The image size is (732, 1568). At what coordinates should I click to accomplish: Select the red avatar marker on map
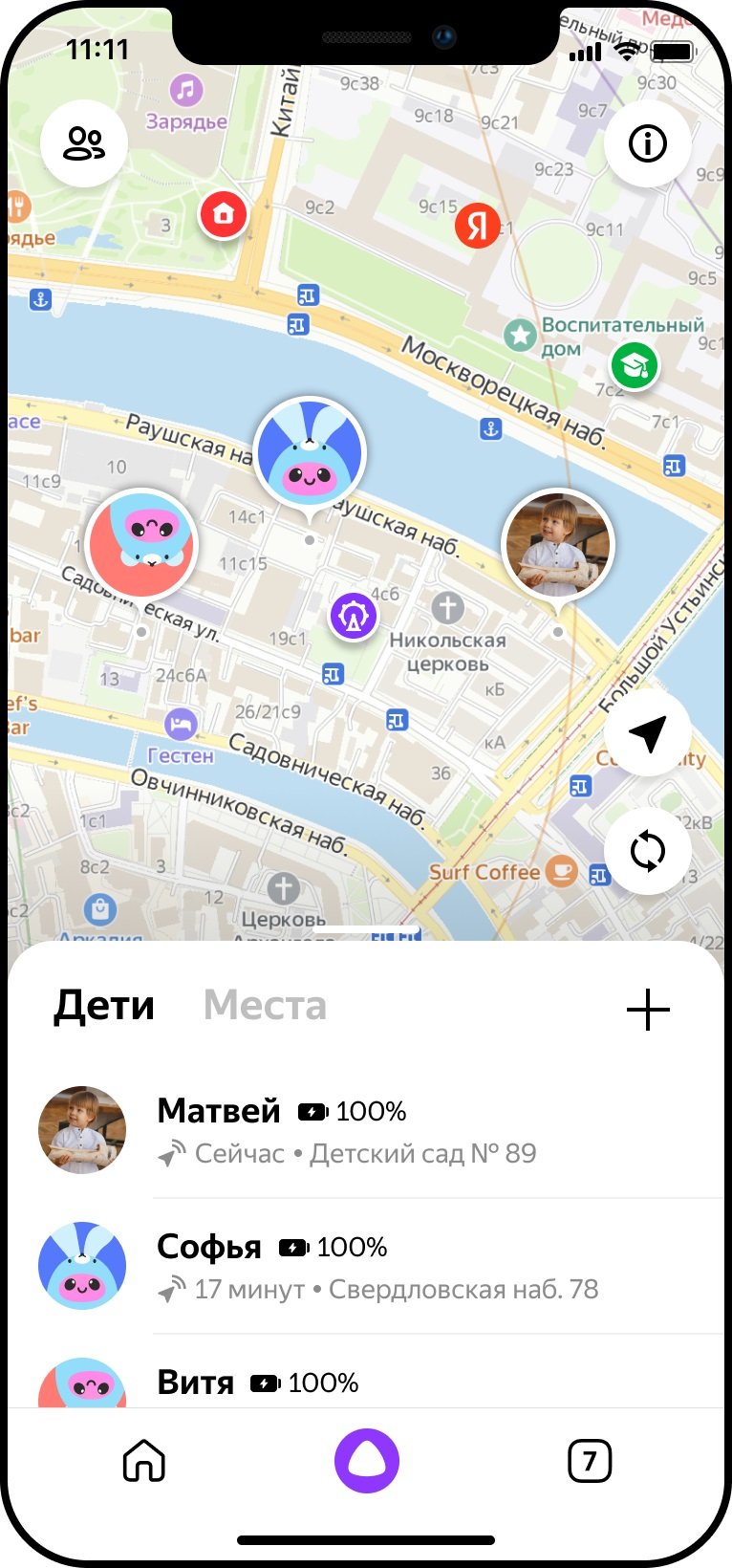[x=141, y=544]
